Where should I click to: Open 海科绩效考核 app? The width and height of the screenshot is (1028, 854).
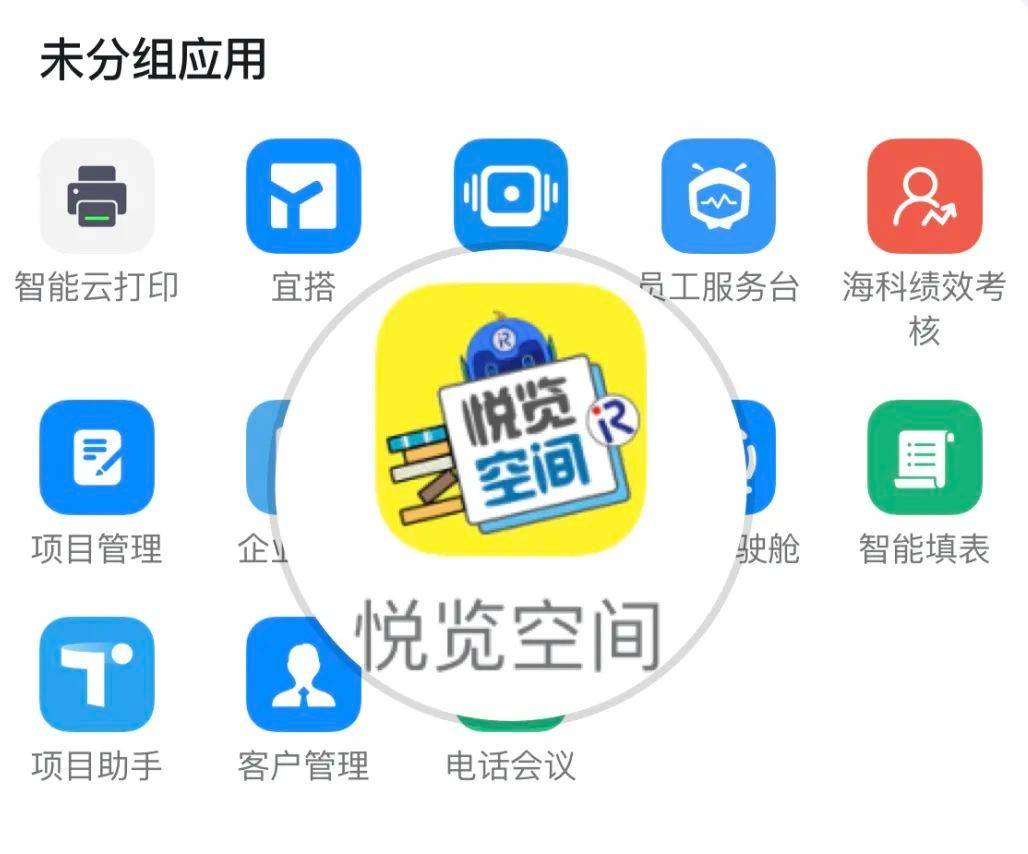point(924,196)
